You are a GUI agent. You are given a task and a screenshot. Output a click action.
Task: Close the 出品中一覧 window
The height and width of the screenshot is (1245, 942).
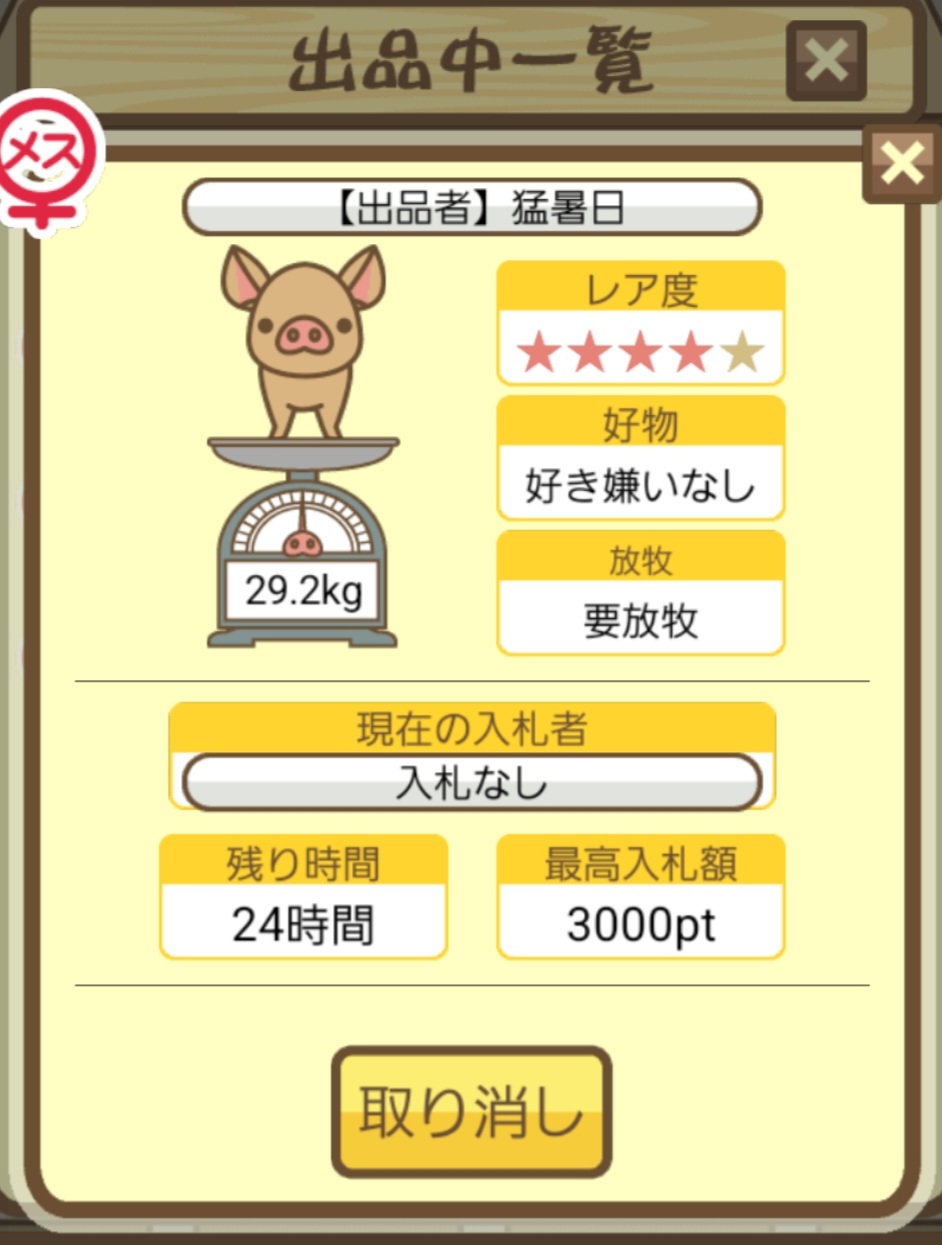point(826,61)
